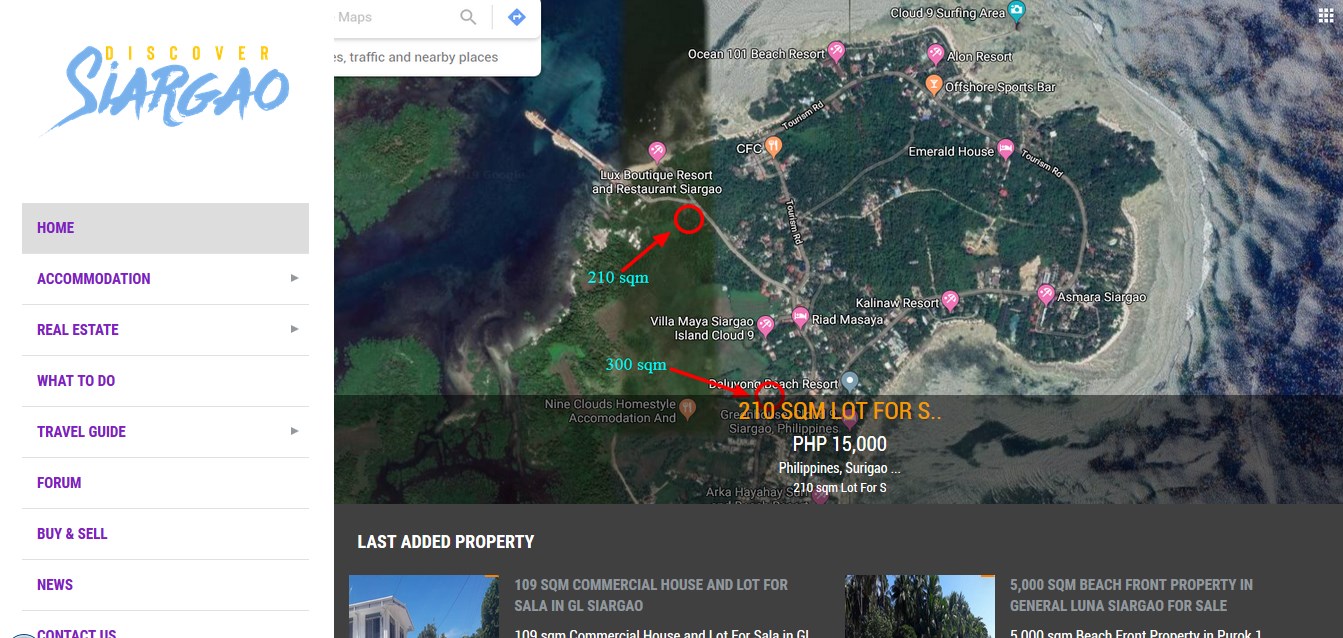Open the 210 SQM Lot For Sale listing
This screenshot has width=1343, height=638.
pos(840,411)
